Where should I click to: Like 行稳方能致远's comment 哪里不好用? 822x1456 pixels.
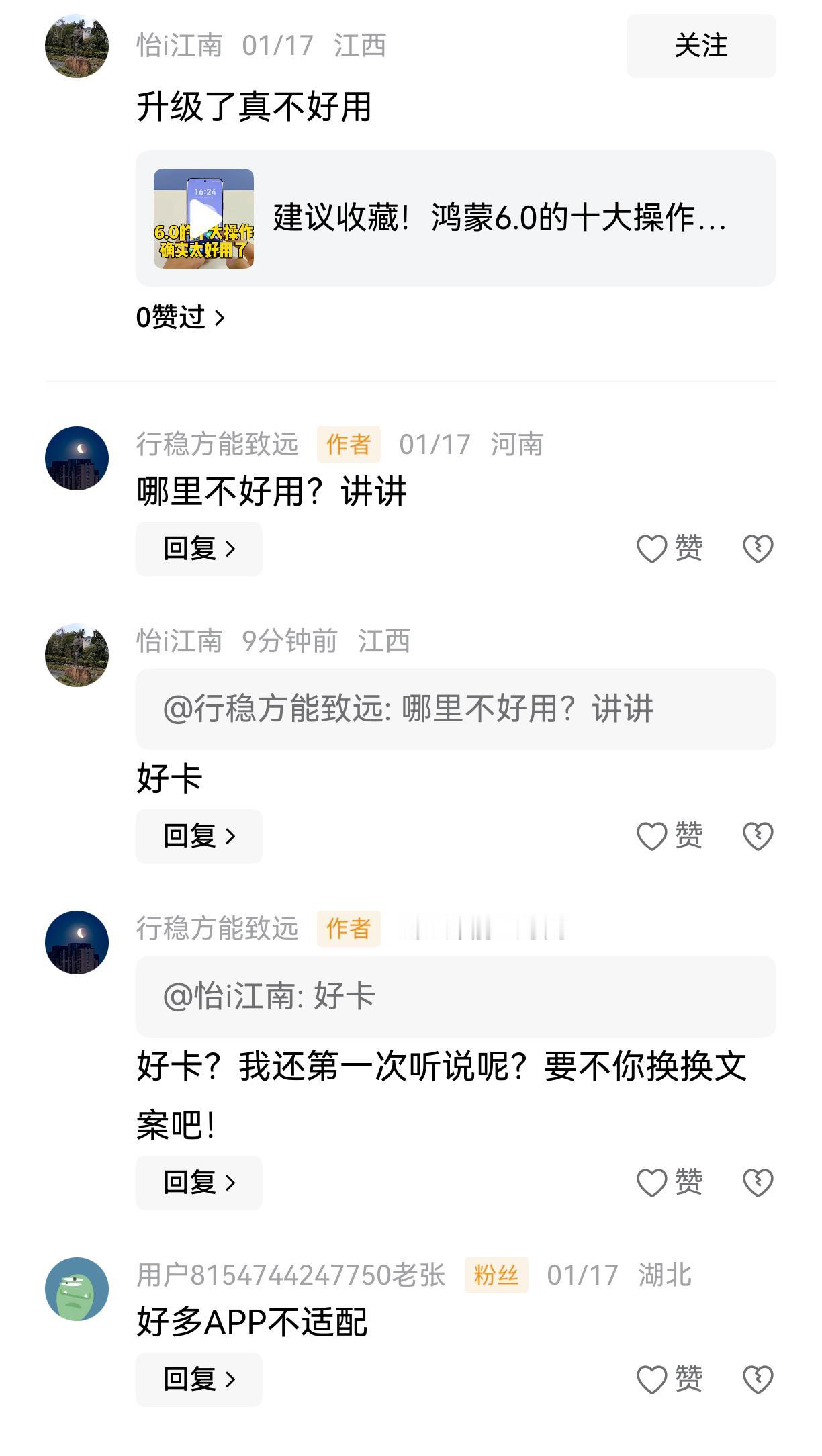pos(670,549)
